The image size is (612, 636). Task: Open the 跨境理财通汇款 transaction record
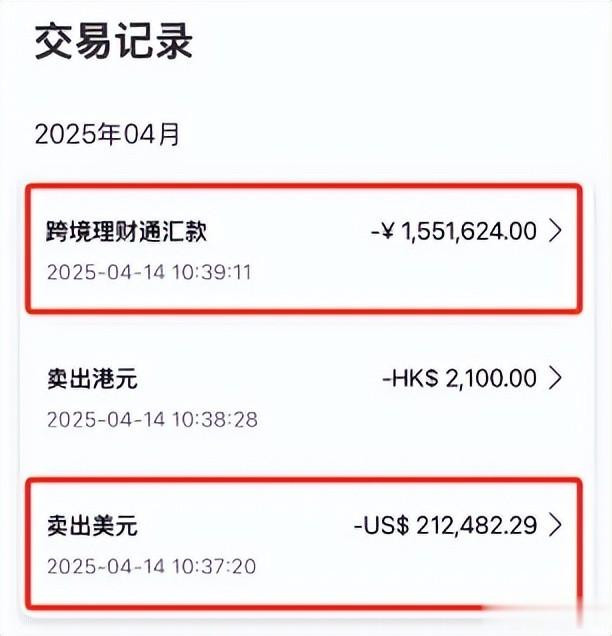pos(300,247)
